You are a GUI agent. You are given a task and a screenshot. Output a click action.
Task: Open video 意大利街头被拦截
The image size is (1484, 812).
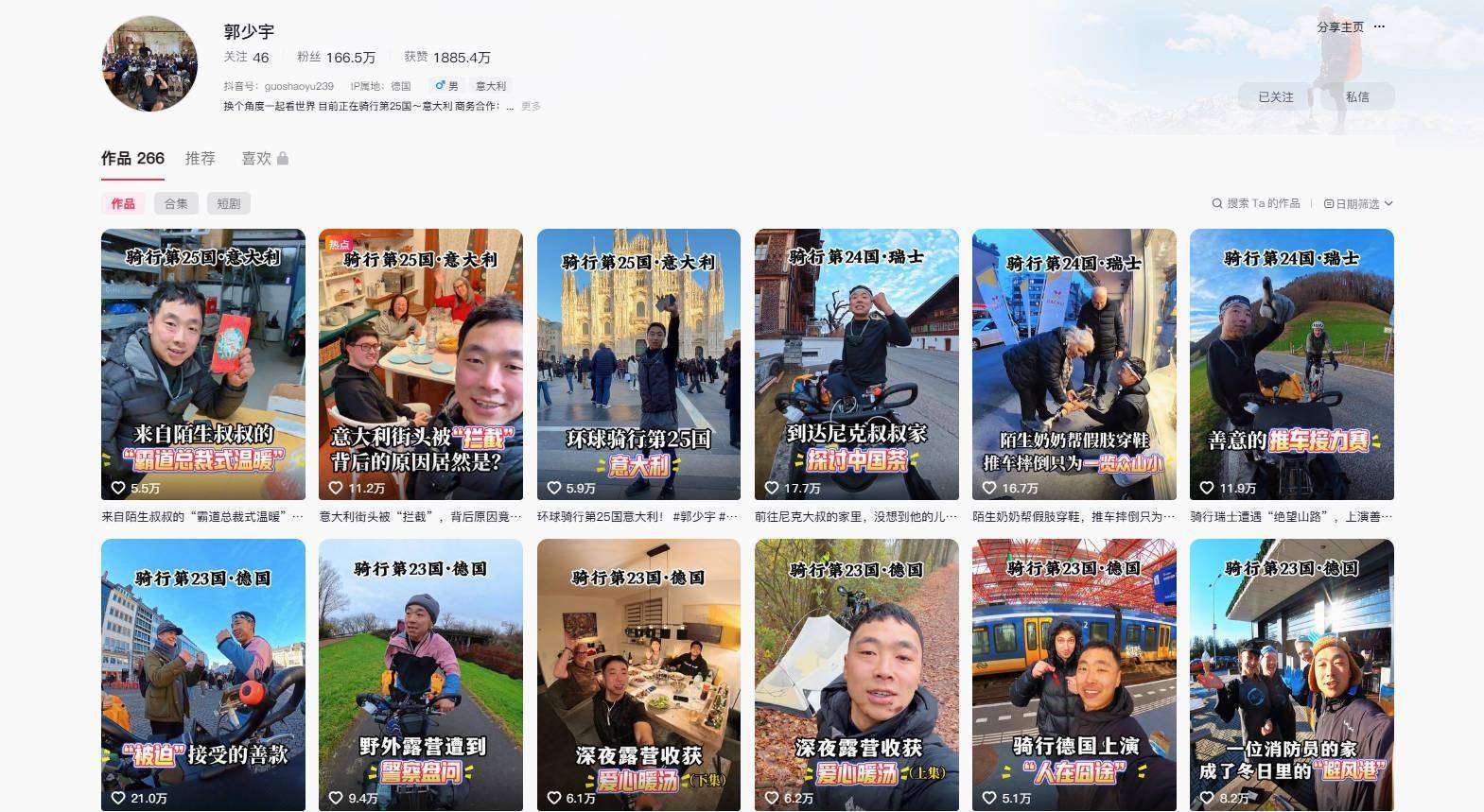point(421,364)
